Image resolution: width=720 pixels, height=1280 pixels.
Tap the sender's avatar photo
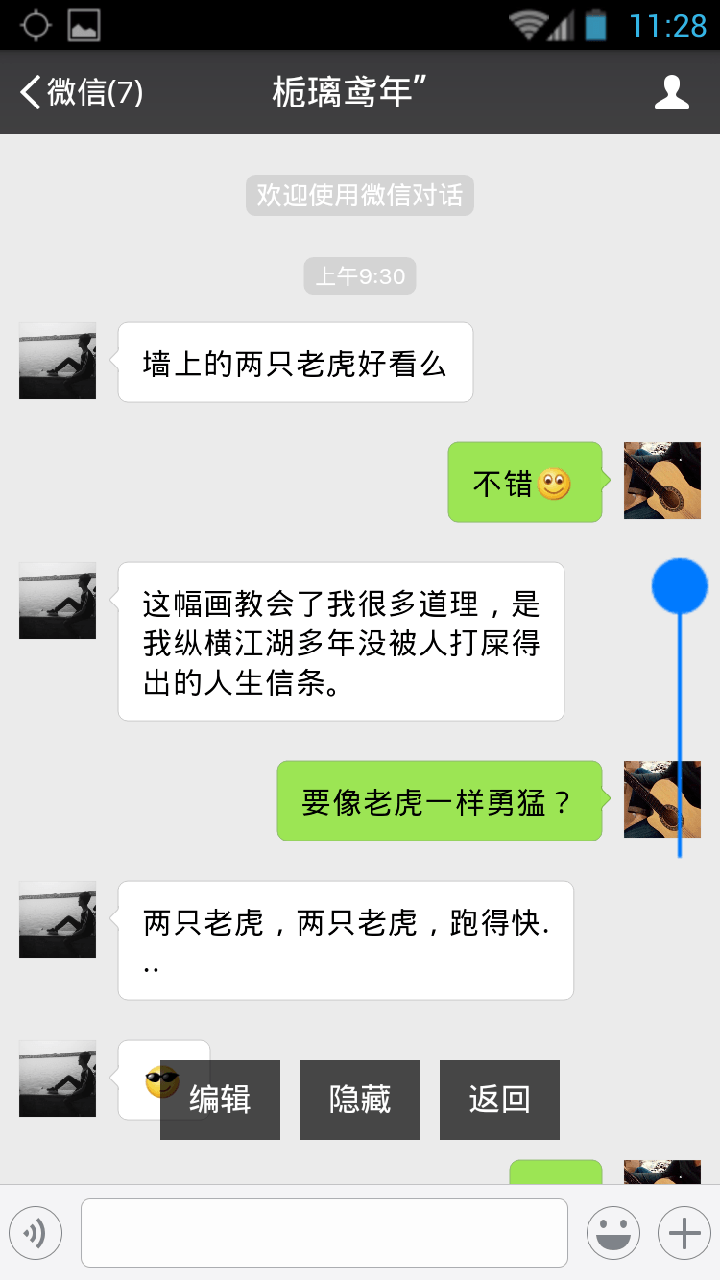[x=56, y=361]
